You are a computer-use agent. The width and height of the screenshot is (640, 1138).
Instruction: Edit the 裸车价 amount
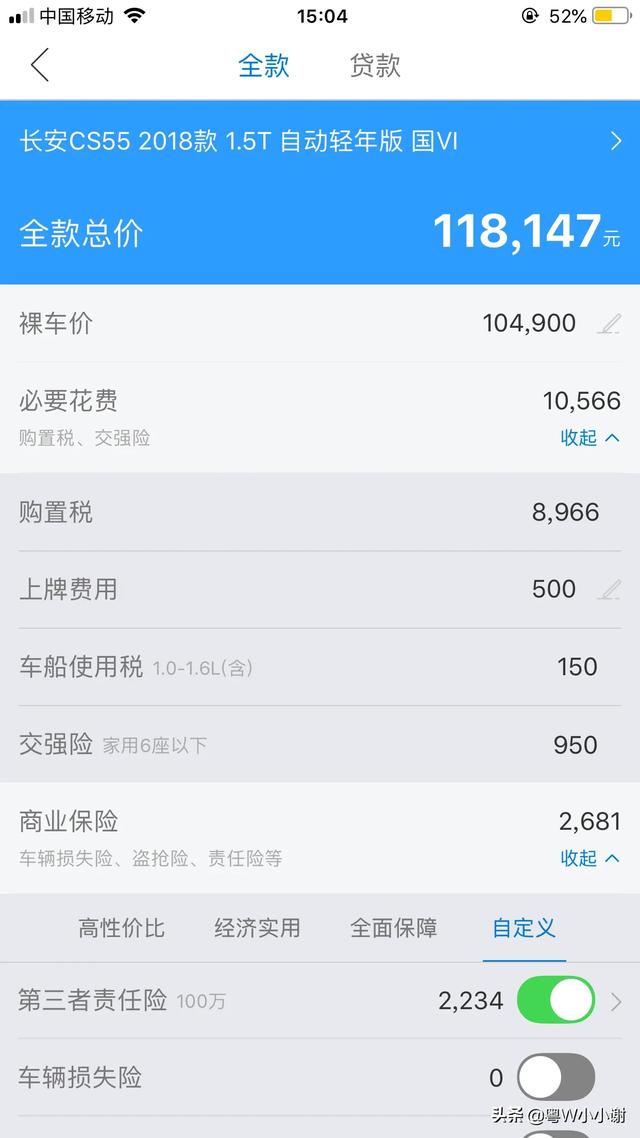coord(608,324)
